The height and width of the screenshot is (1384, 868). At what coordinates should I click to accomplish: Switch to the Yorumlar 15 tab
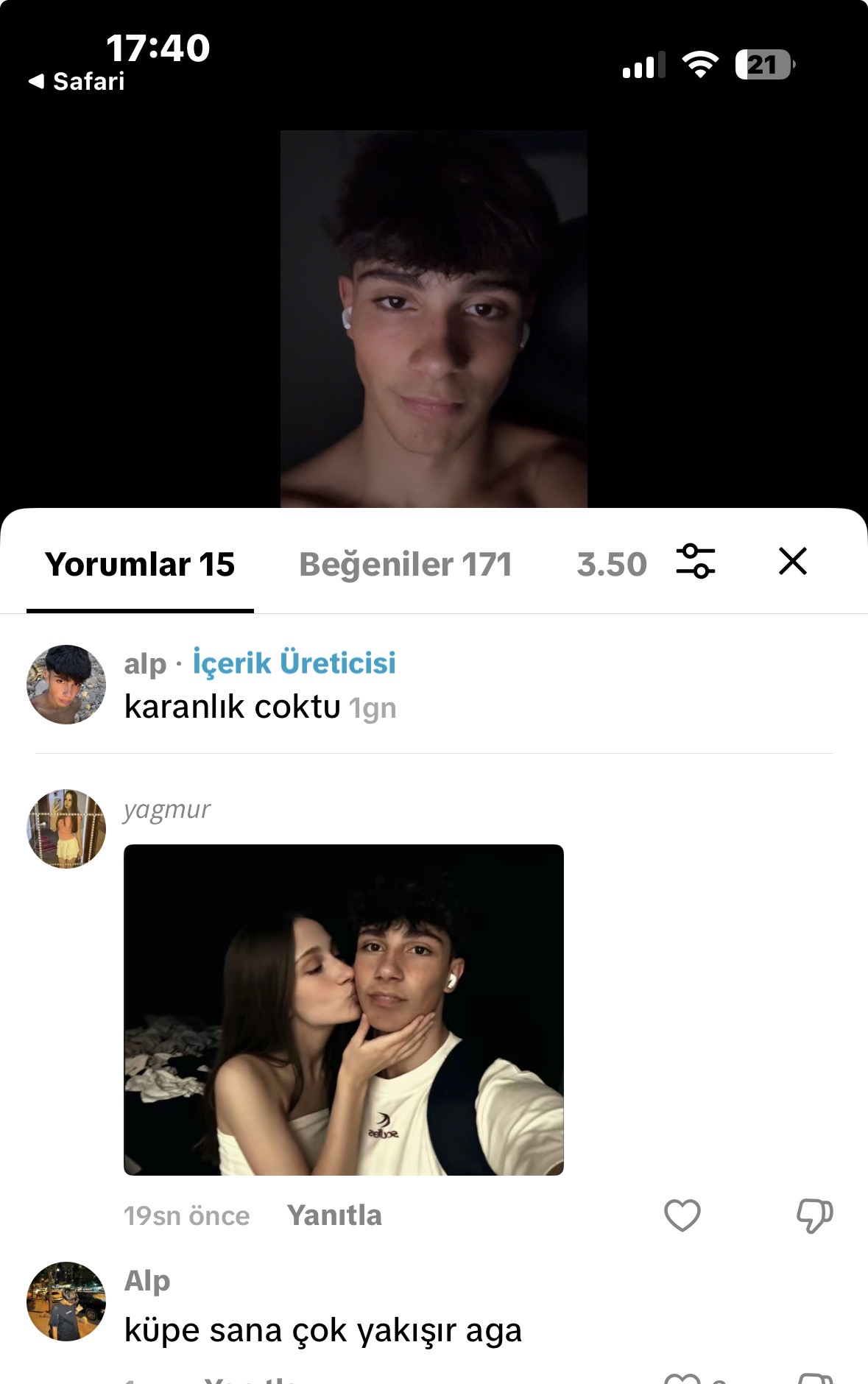point(140,565)
